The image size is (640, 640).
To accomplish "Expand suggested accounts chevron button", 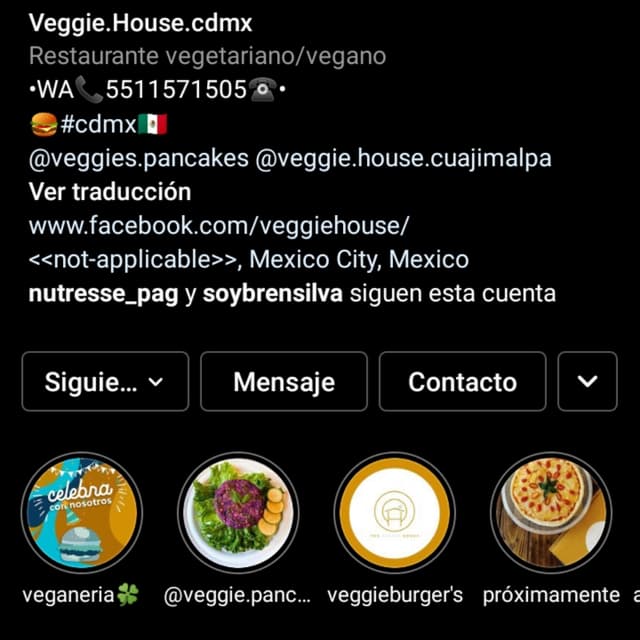I will [x=588, y=382].
